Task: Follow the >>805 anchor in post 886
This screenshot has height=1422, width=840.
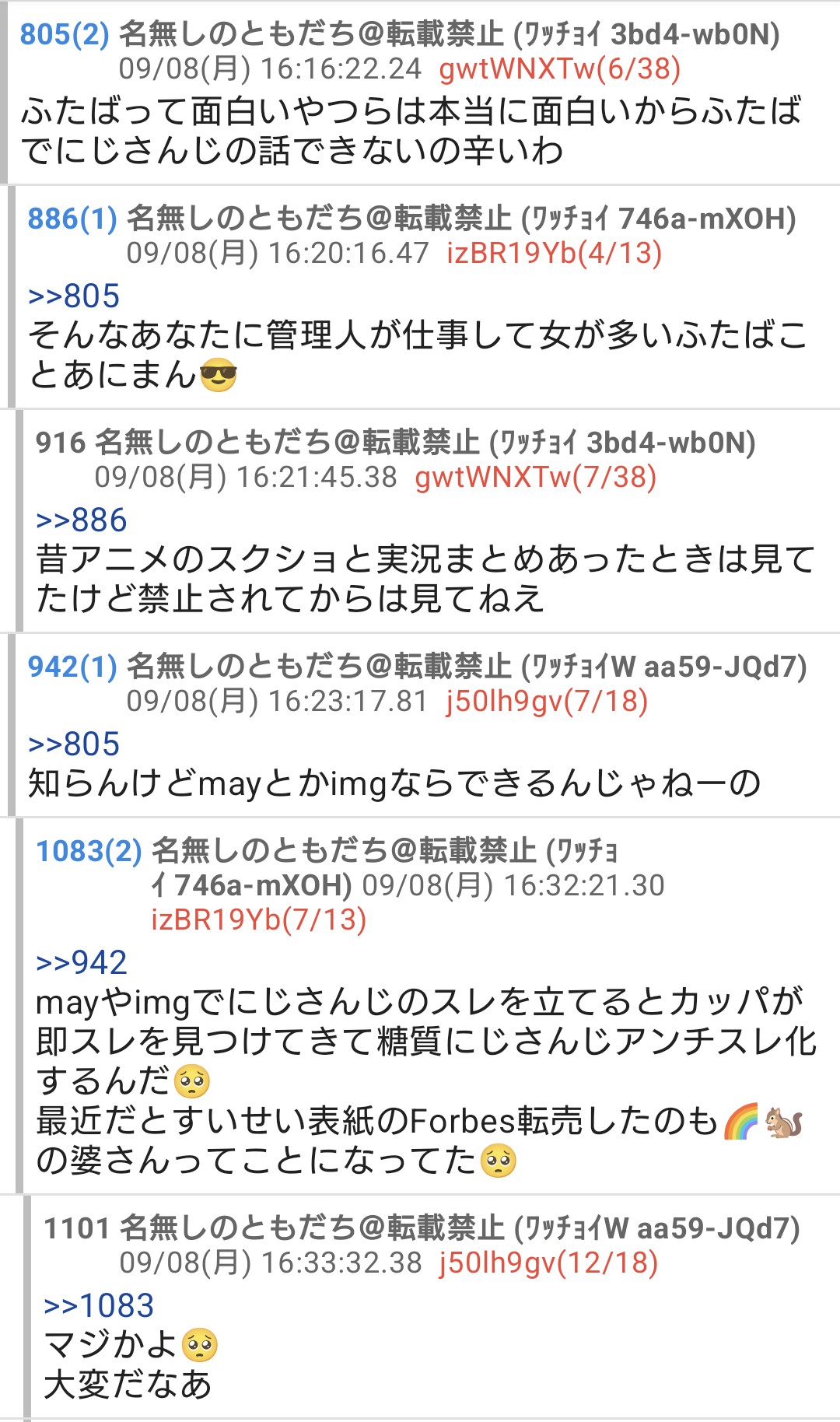Action: pyautogui.click(x=74, y=296)
